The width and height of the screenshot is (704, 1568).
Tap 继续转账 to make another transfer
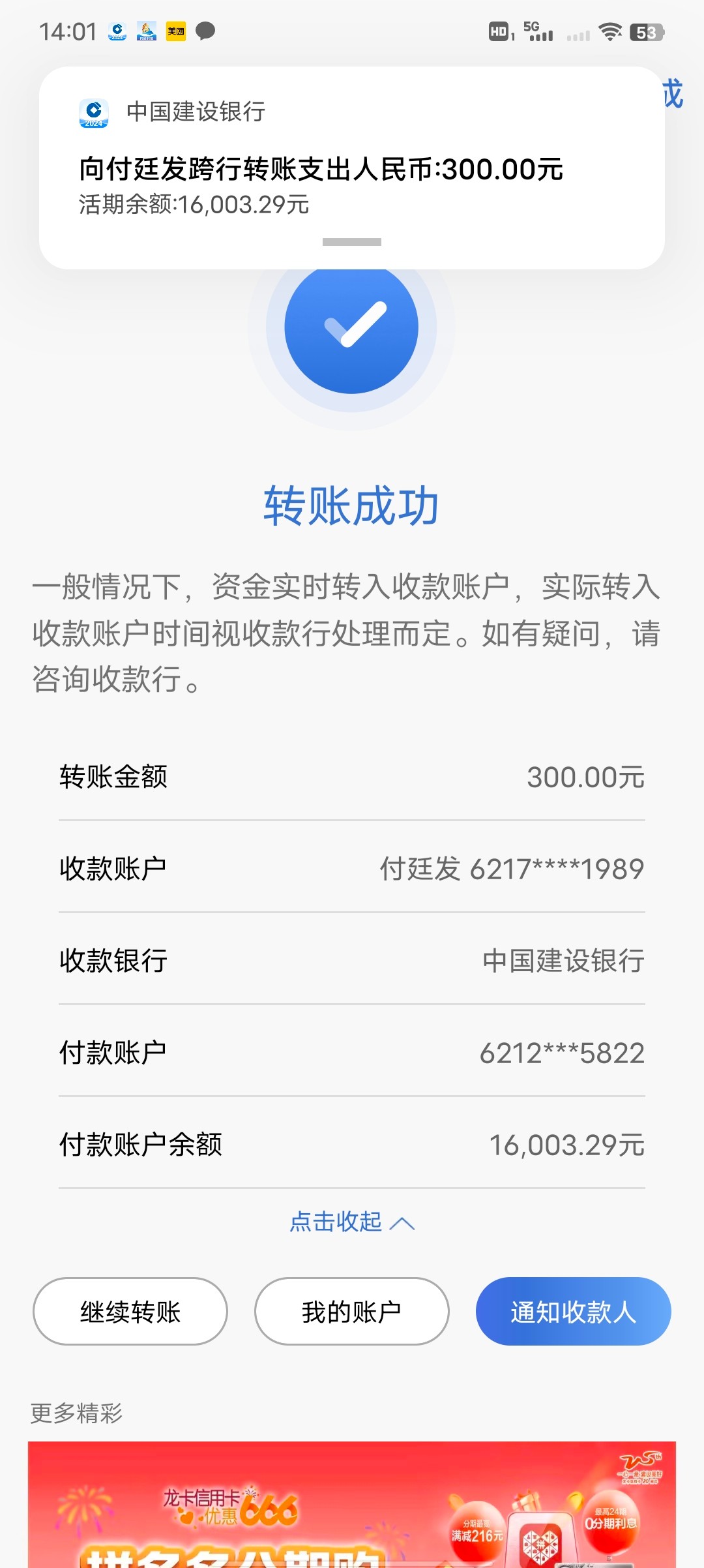[x=130, y=1312]
